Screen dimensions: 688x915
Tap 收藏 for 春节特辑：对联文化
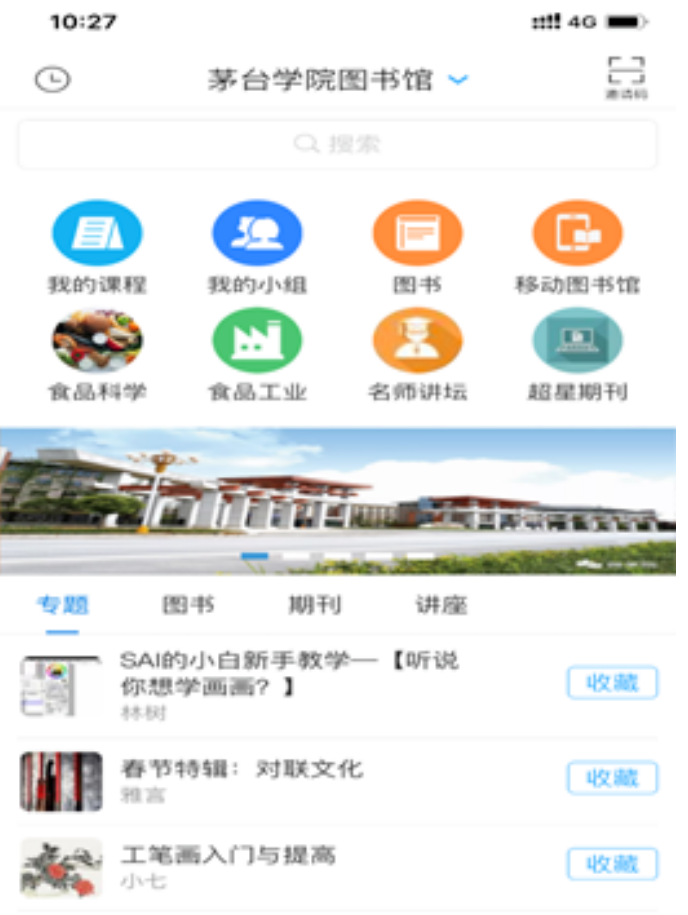pyautogui.click(x=612, y=777)
